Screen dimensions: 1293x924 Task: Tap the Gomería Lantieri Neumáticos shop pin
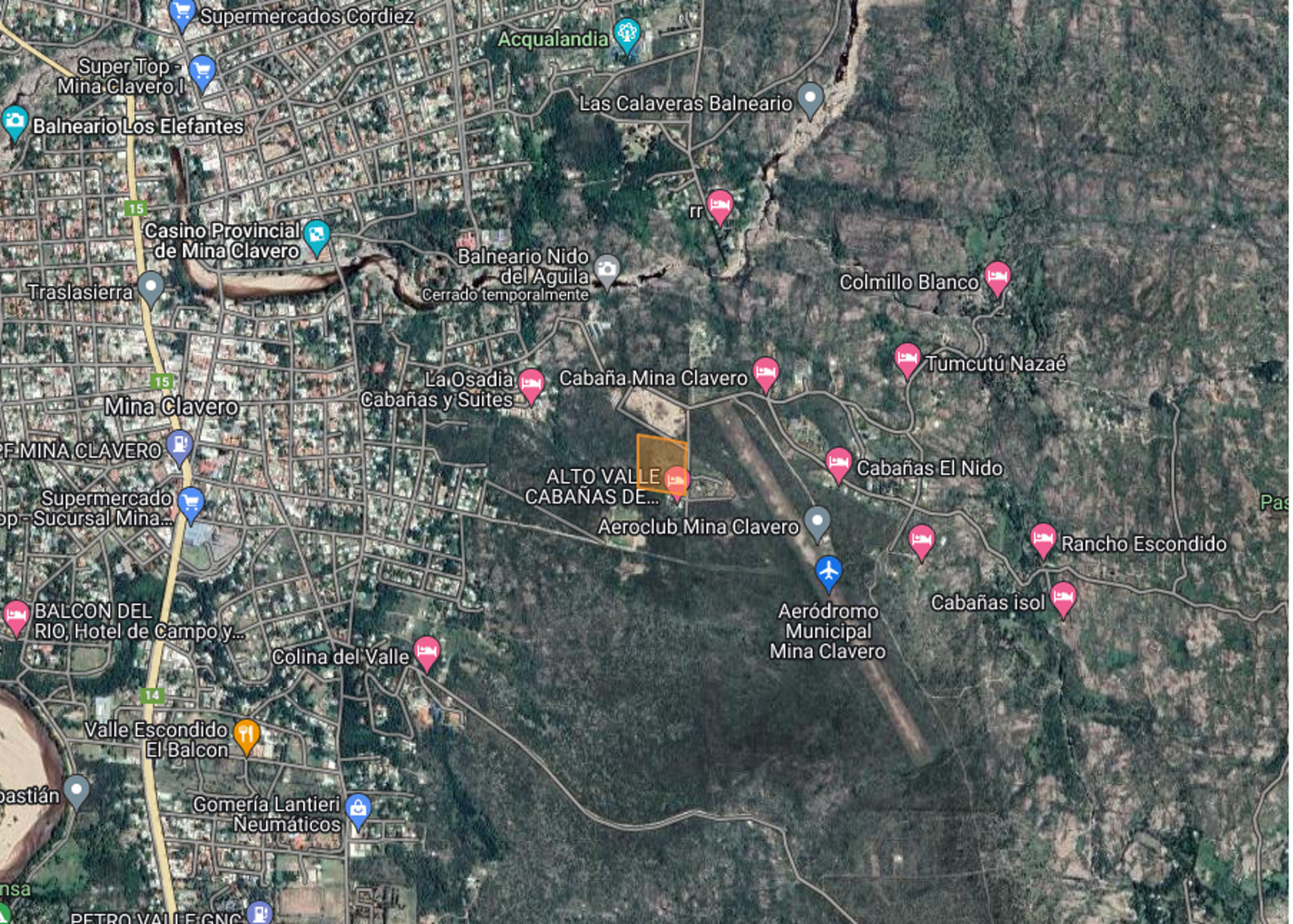click(357, 809)
